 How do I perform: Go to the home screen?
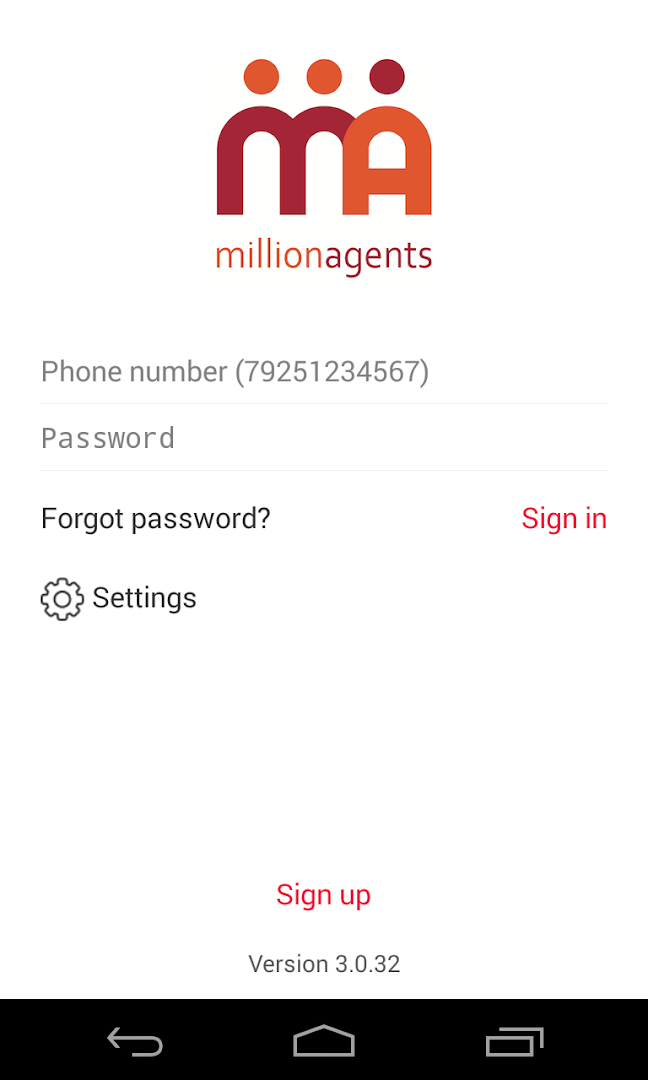click(323, 1042)
